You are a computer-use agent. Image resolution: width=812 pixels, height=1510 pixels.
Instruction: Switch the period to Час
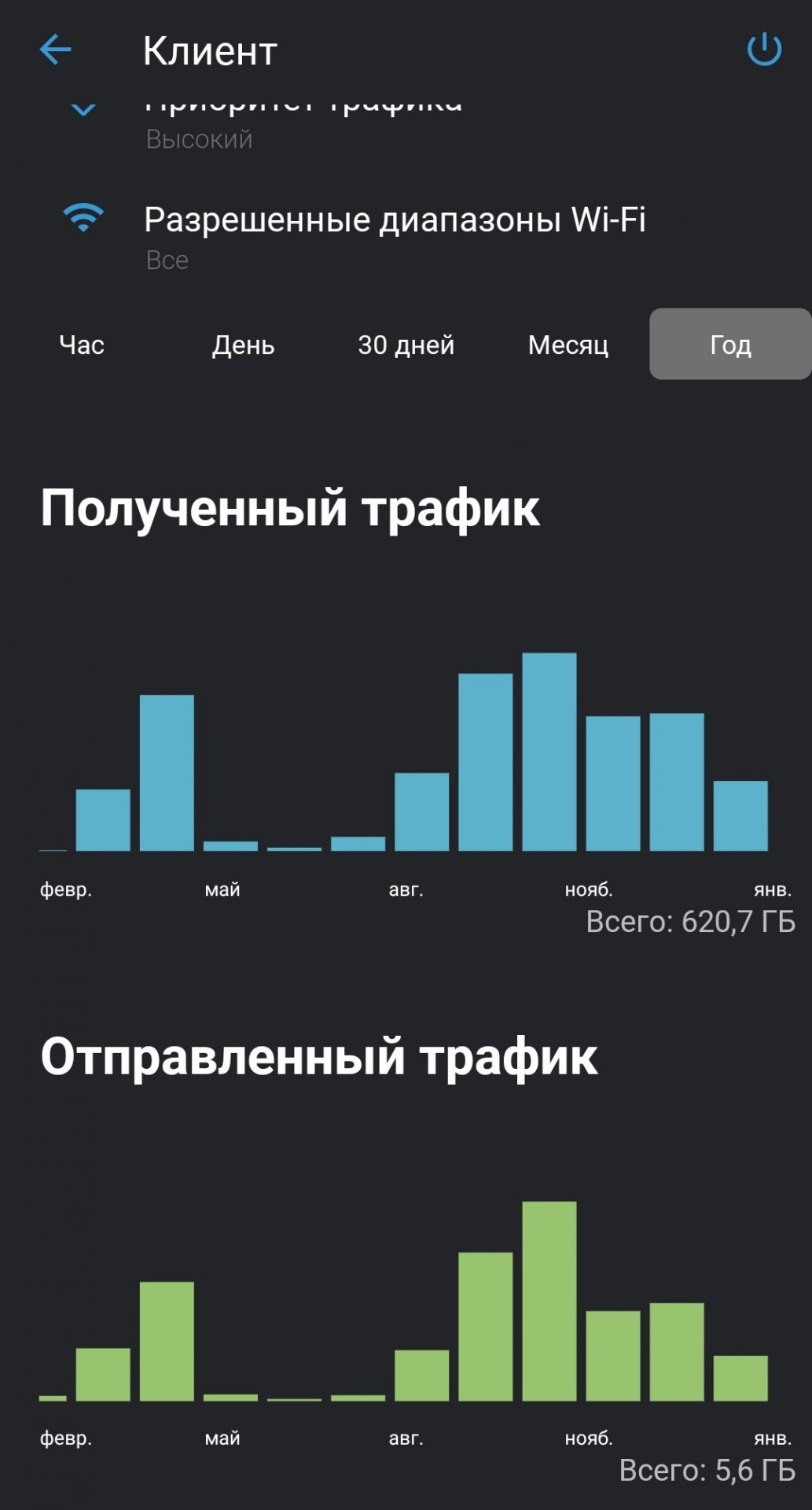pyautogui.click(x=82, y=344)
